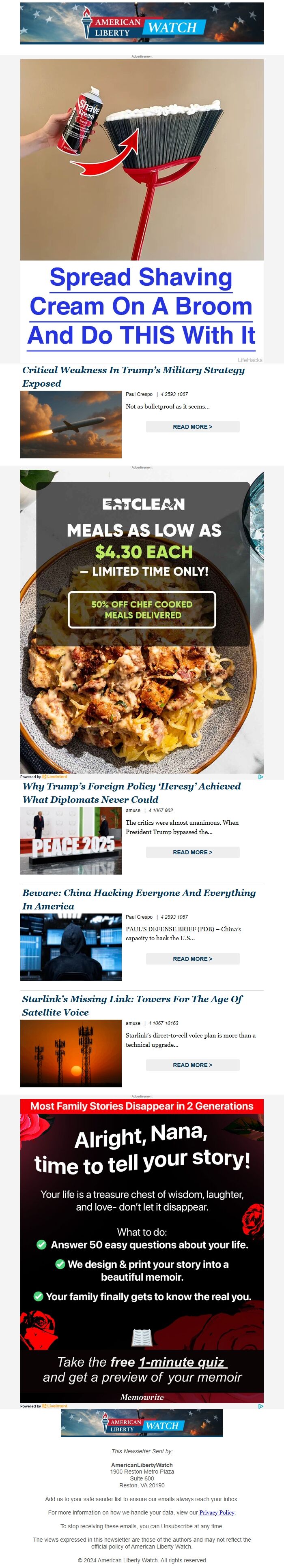
Task: Open the cell towers sunset thumbnail
Action: [71, 1053]
